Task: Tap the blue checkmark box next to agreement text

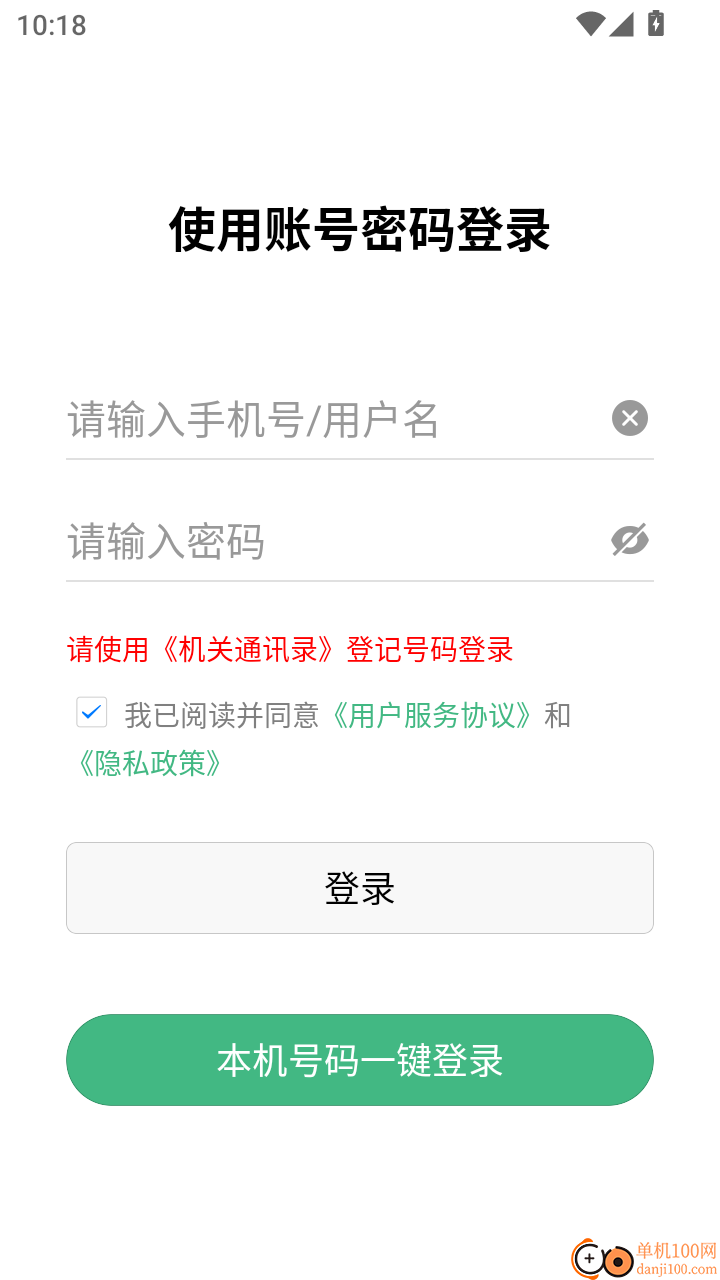Action: click(91, 712)
